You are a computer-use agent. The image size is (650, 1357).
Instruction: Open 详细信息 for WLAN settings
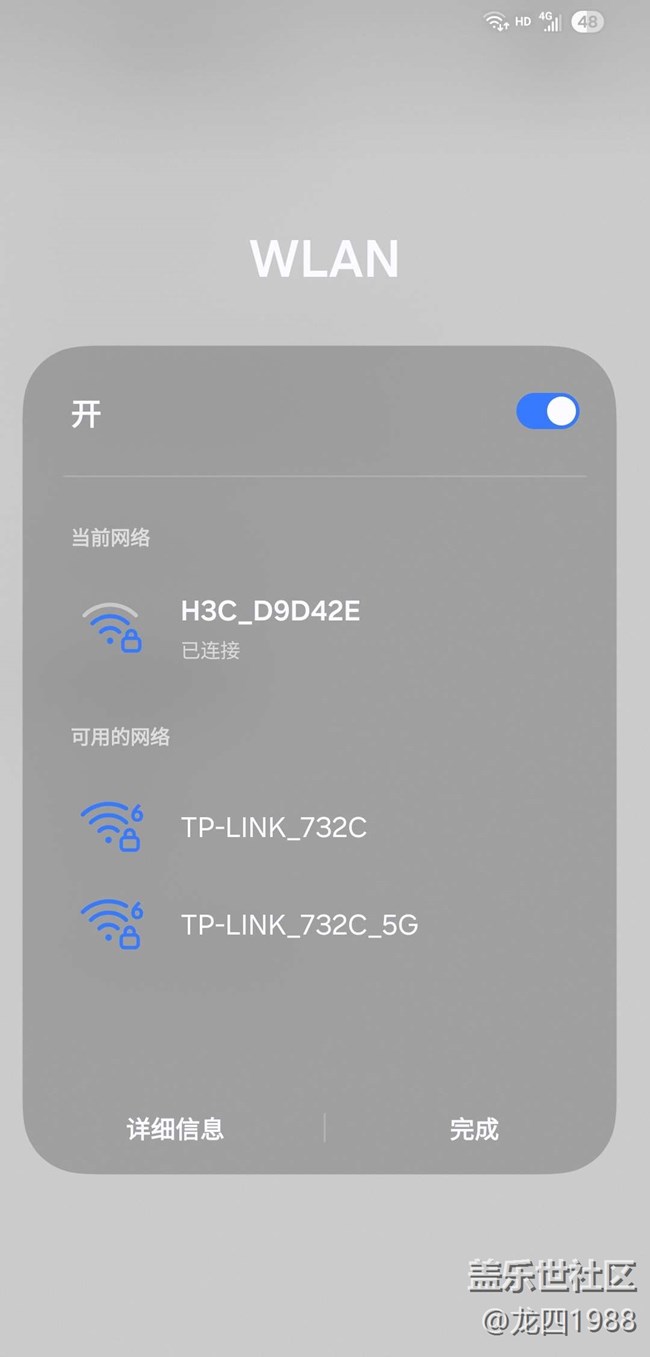click(x=175, y=1129)
